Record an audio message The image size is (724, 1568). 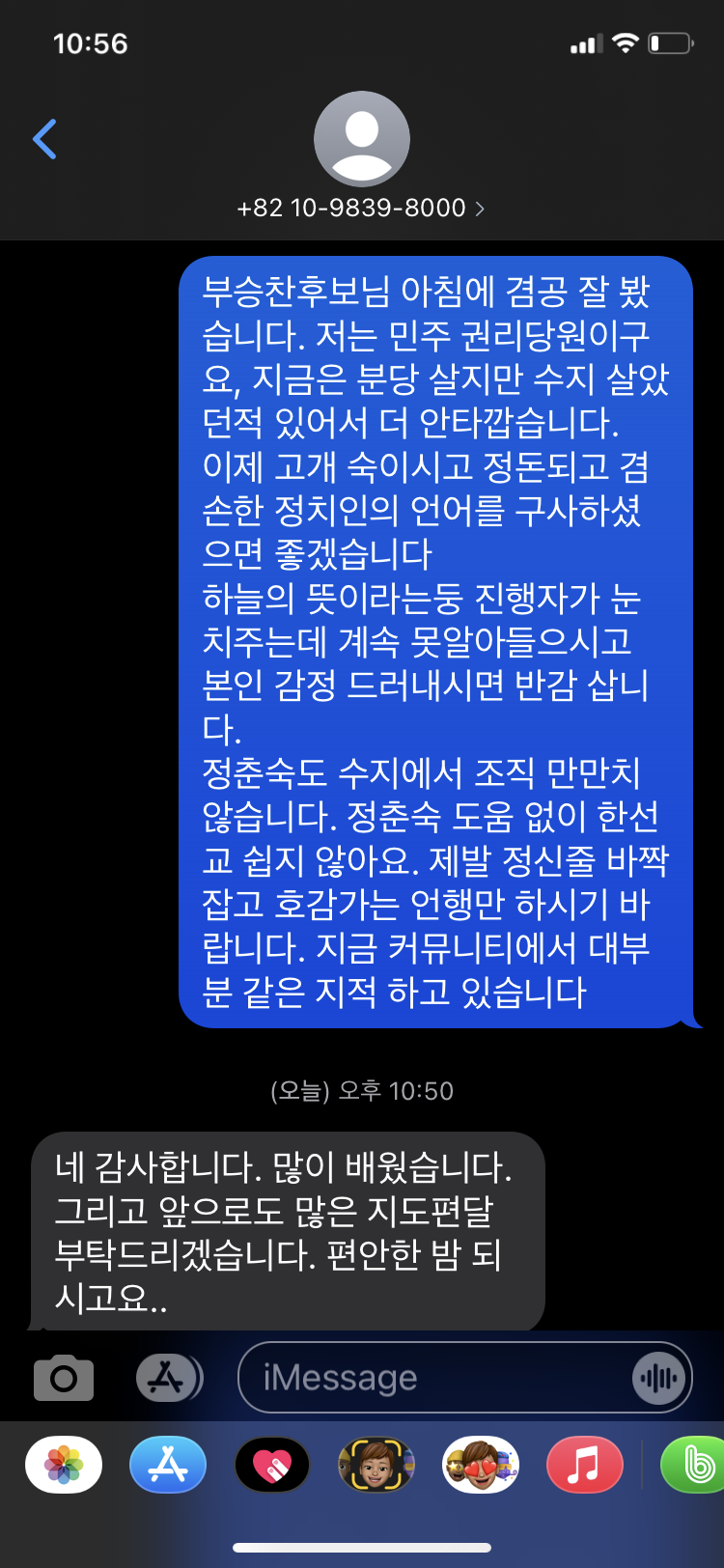pyautogui.click(x=659, y=1378)
